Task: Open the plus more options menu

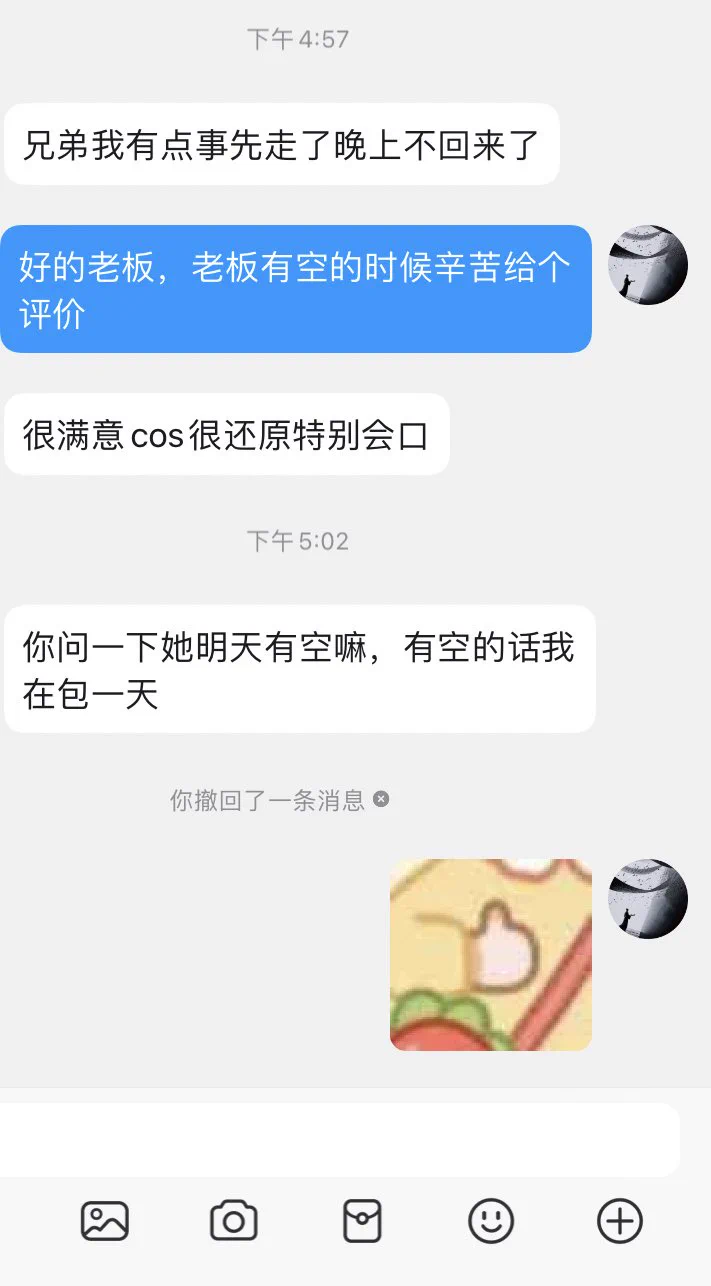Action: pyautogui.click(x=620, y=1221)
